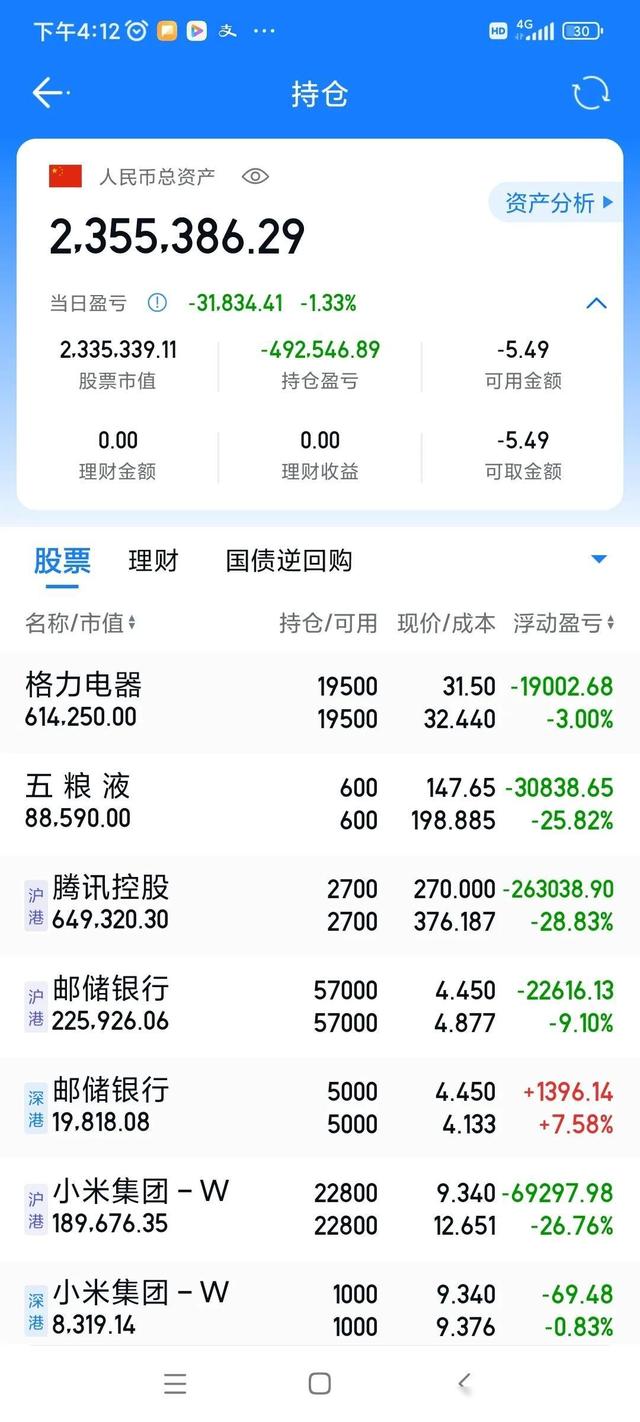Switch to the 国债逆回购 tab
This screenshot has width=640, height=1422.
tap(289, 560)
